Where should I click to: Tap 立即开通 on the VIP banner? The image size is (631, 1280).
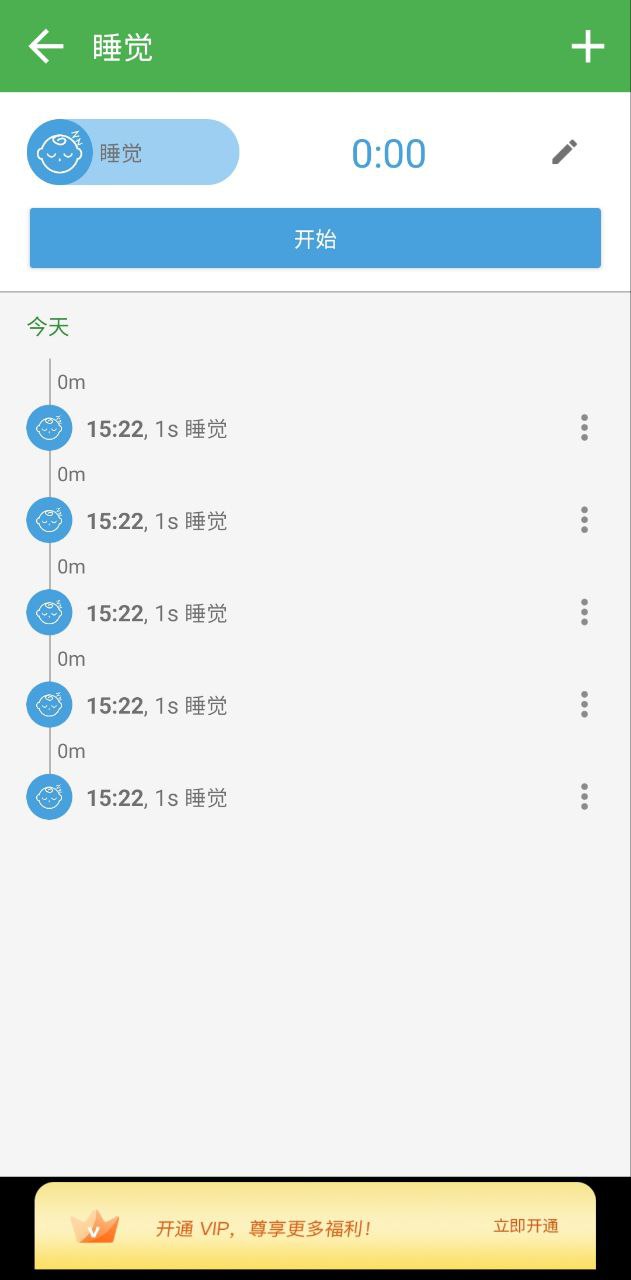click(525, 1226)
